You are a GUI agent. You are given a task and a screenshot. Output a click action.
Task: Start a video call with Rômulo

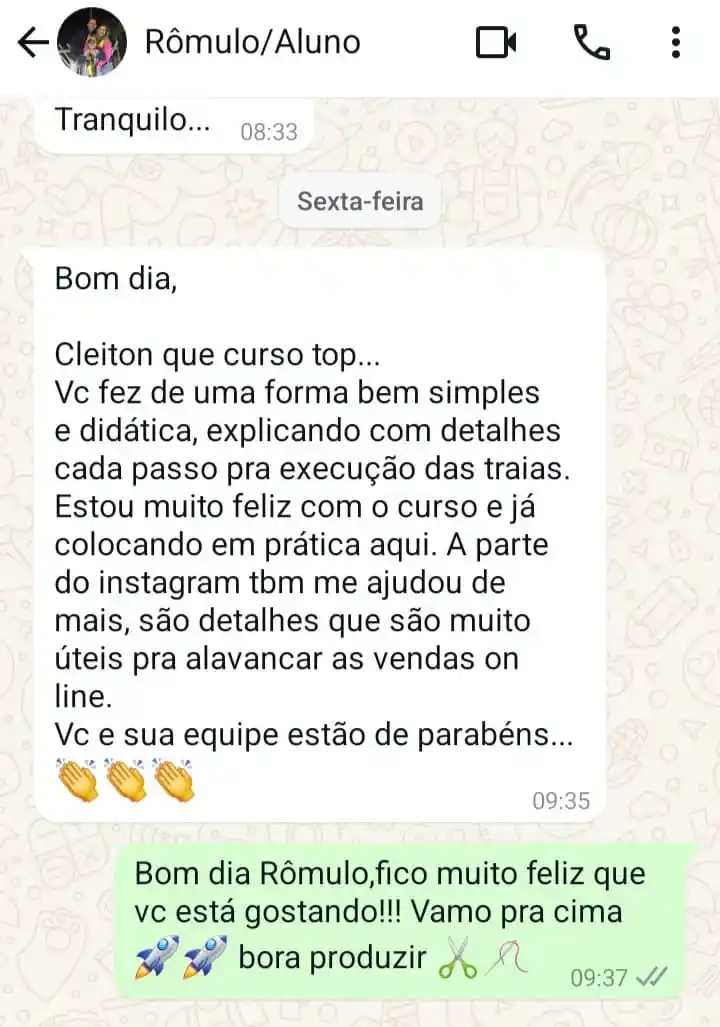tap(494, 43)
